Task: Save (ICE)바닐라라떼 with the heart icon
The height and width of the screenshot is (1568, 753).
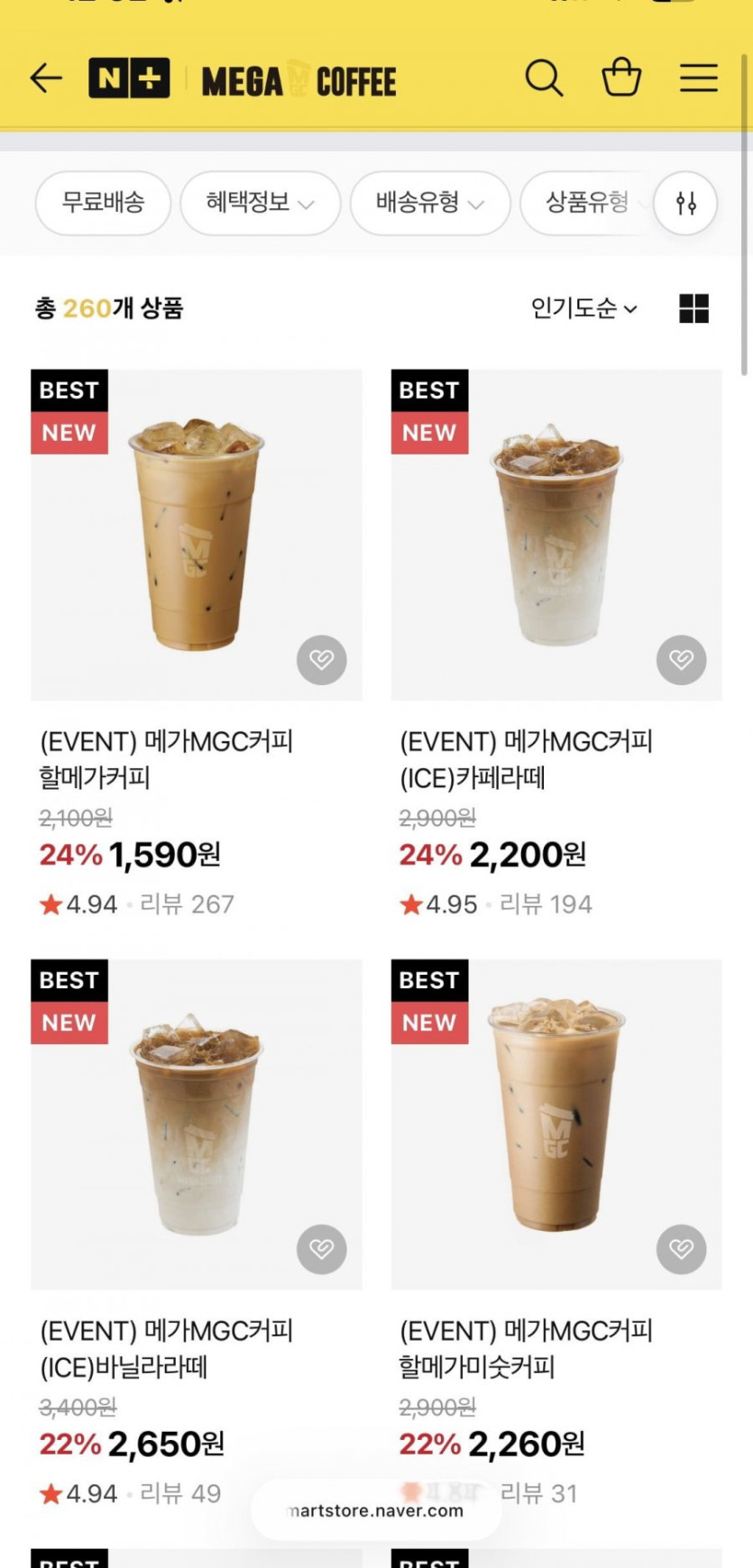Action: pyautogui.click(x=322, y=1249)
